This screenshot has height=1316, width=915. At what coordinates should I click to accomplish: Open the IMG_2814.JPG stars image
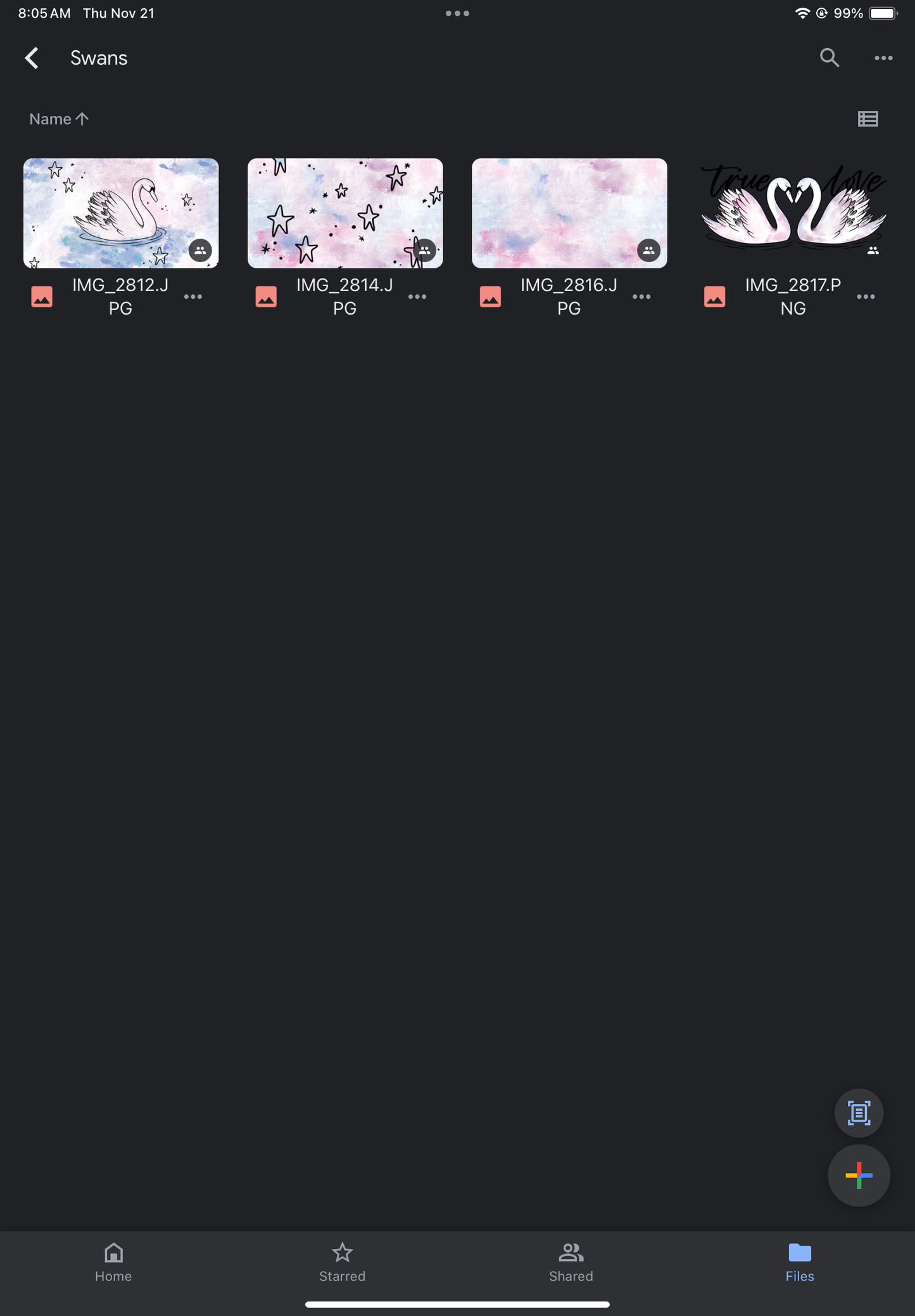click(344, 213)
